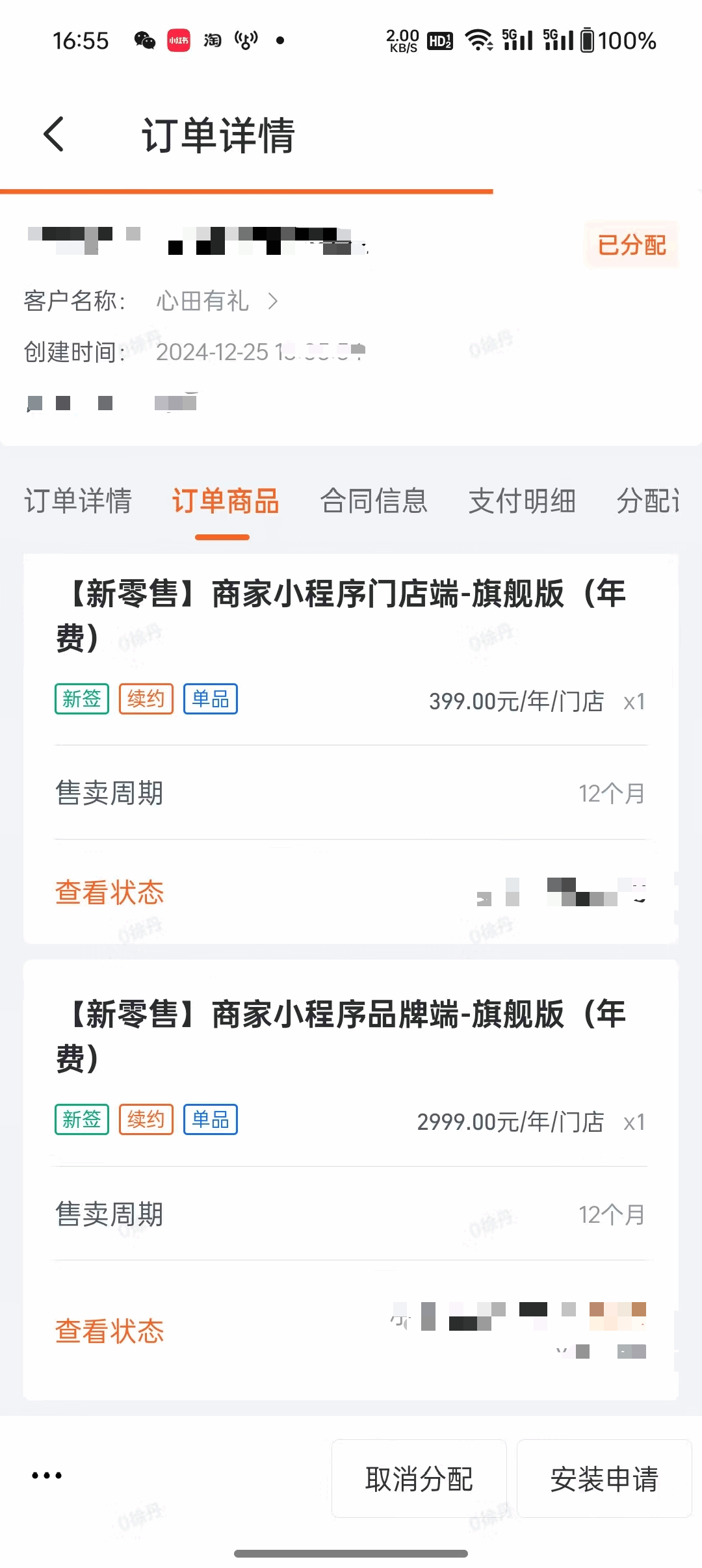Open the three-dot more options menu

click(47, 1476)
